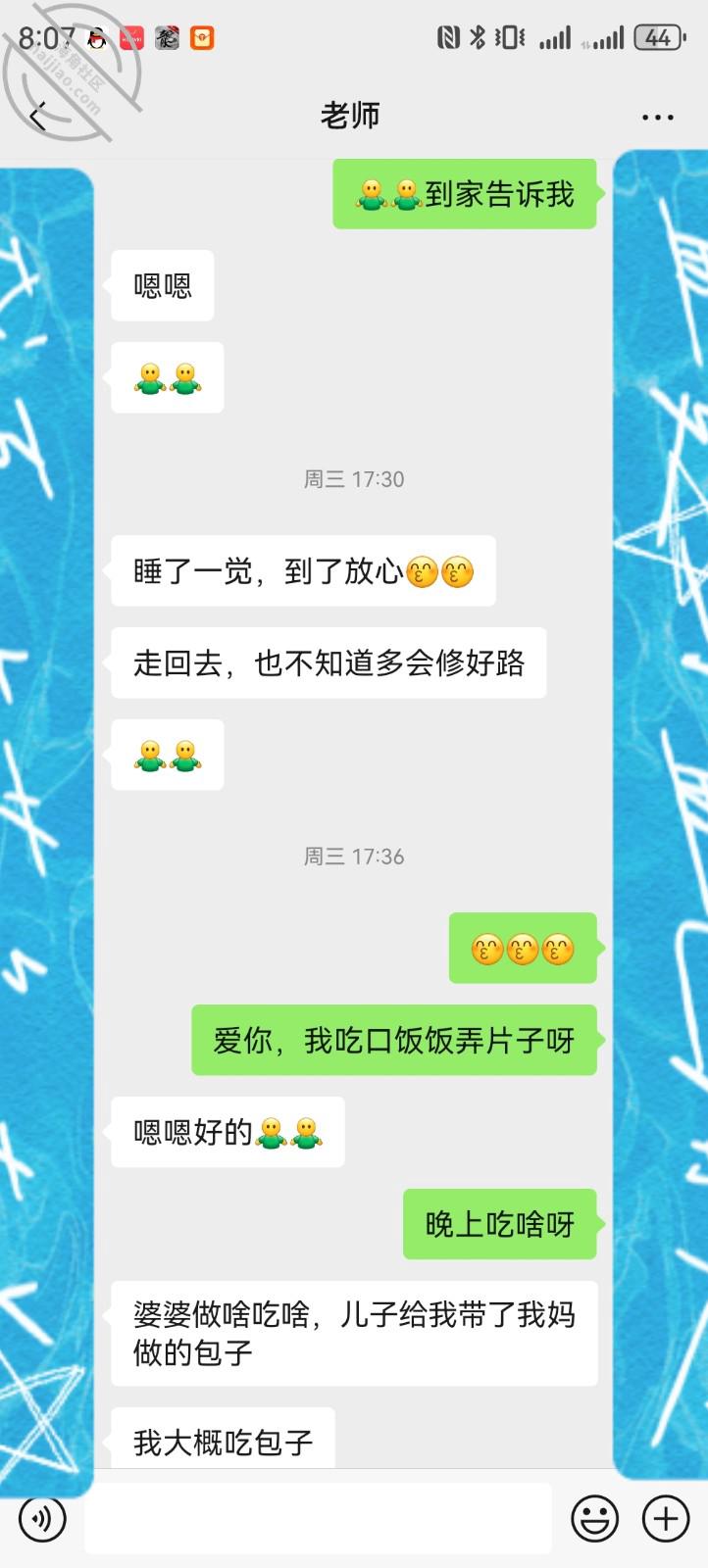Open the three-dot chat options menu
The width and height of the screenshot is (708, 1568).
654,115
